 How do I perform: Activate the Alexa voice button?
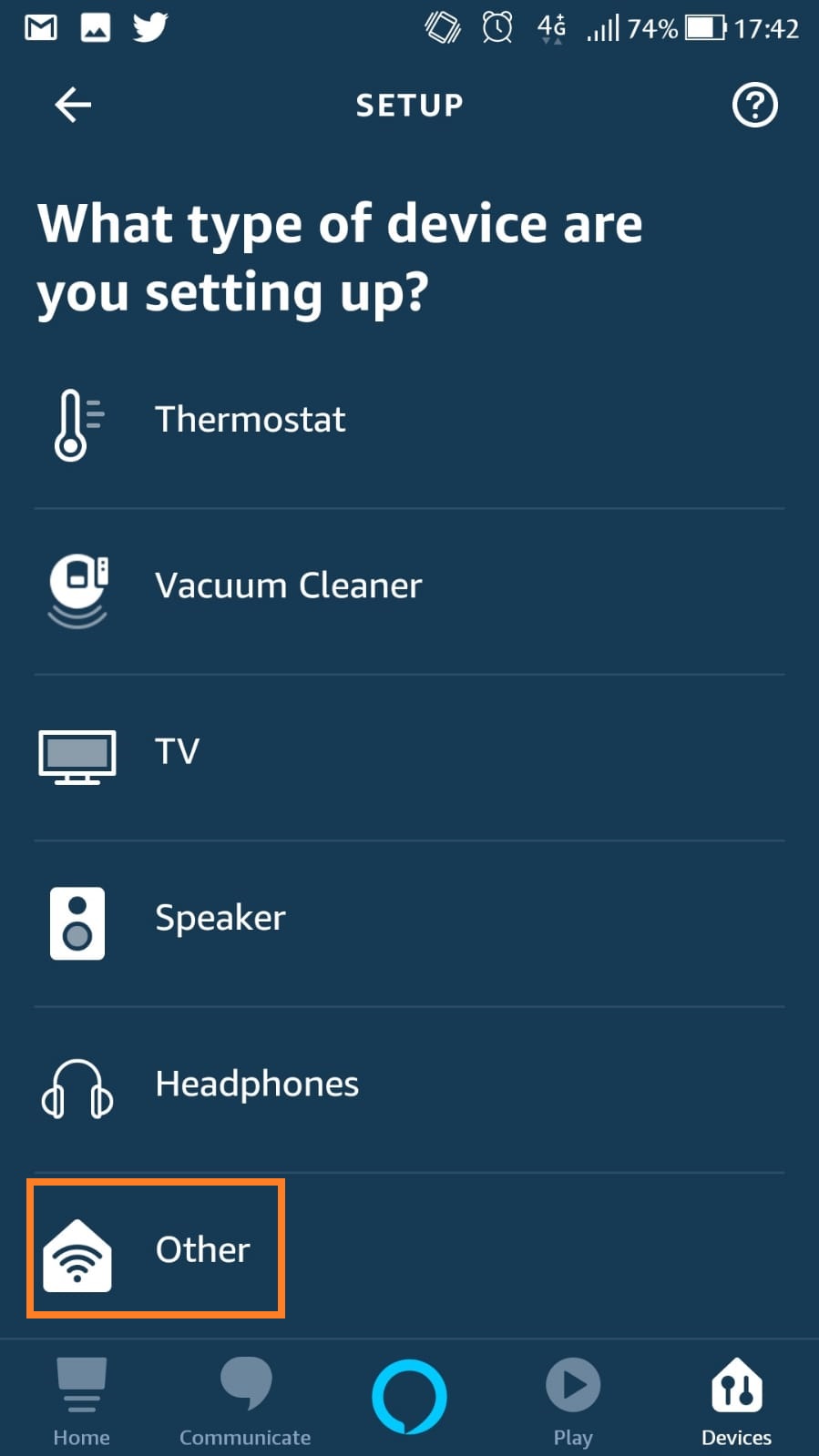click(x=409, y=1397)
